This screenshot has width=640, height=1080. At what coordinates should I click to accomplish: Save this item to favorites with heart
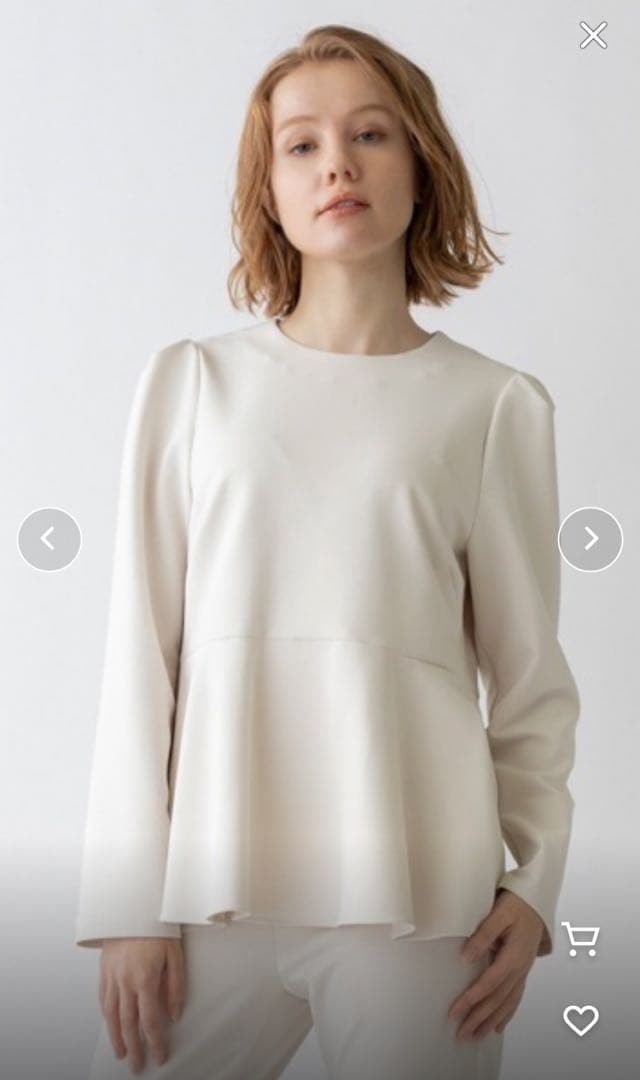point(580,1020)
